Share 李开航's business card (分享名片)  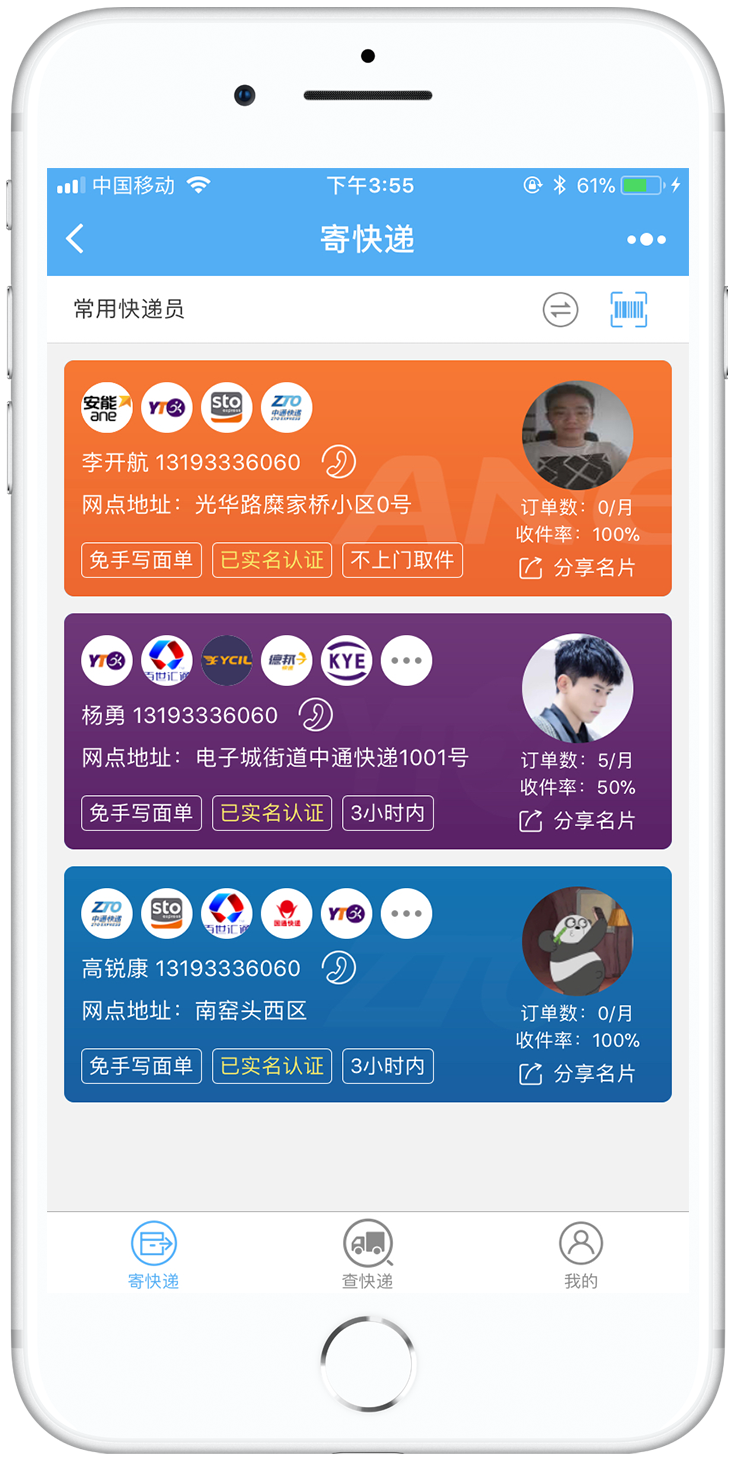(x=578, y=568)
